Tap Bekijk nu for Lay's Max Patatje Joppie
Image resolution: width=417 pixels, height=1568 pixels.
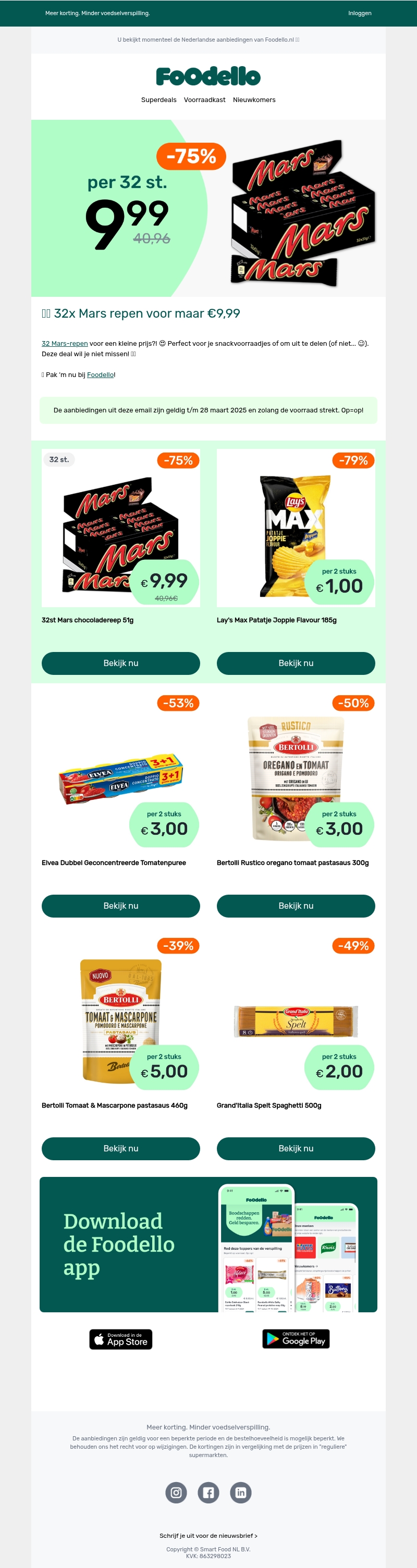click(296, 663)
